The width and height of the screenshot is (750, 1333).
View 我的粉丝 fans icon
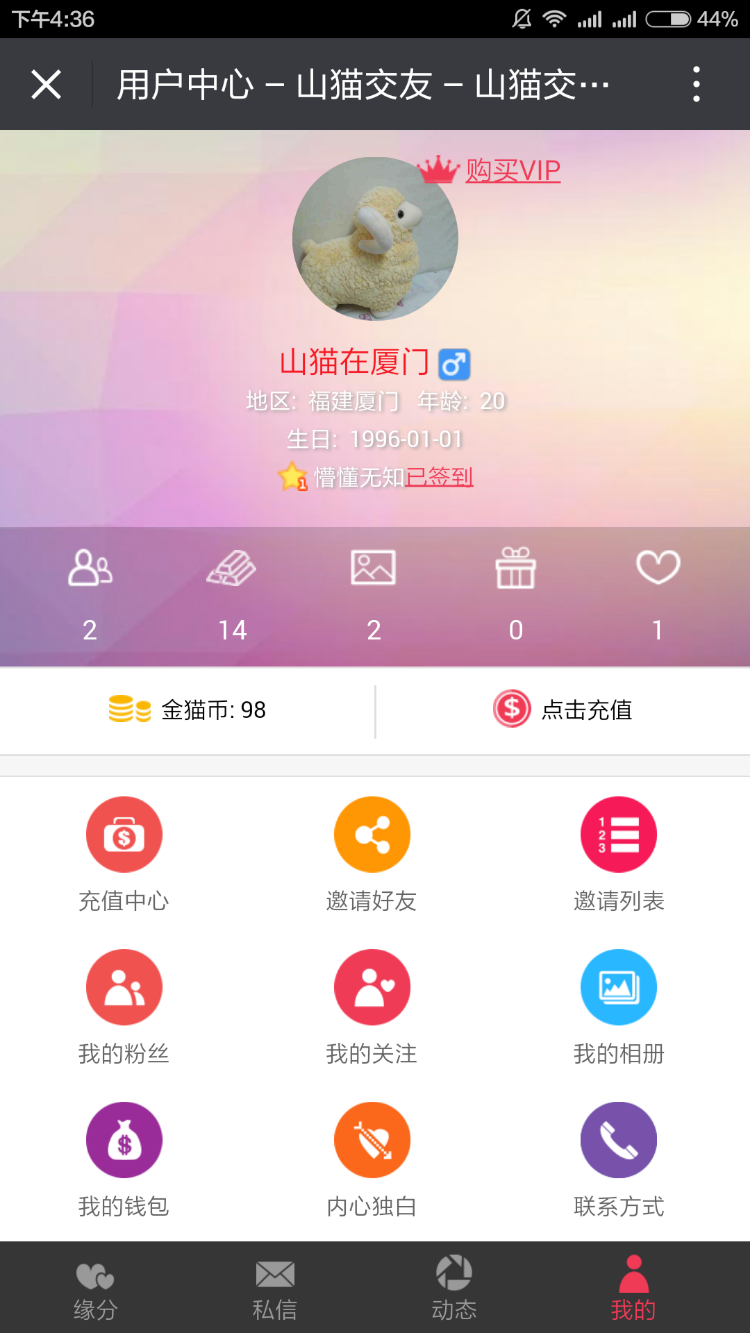tap(123, 987)
